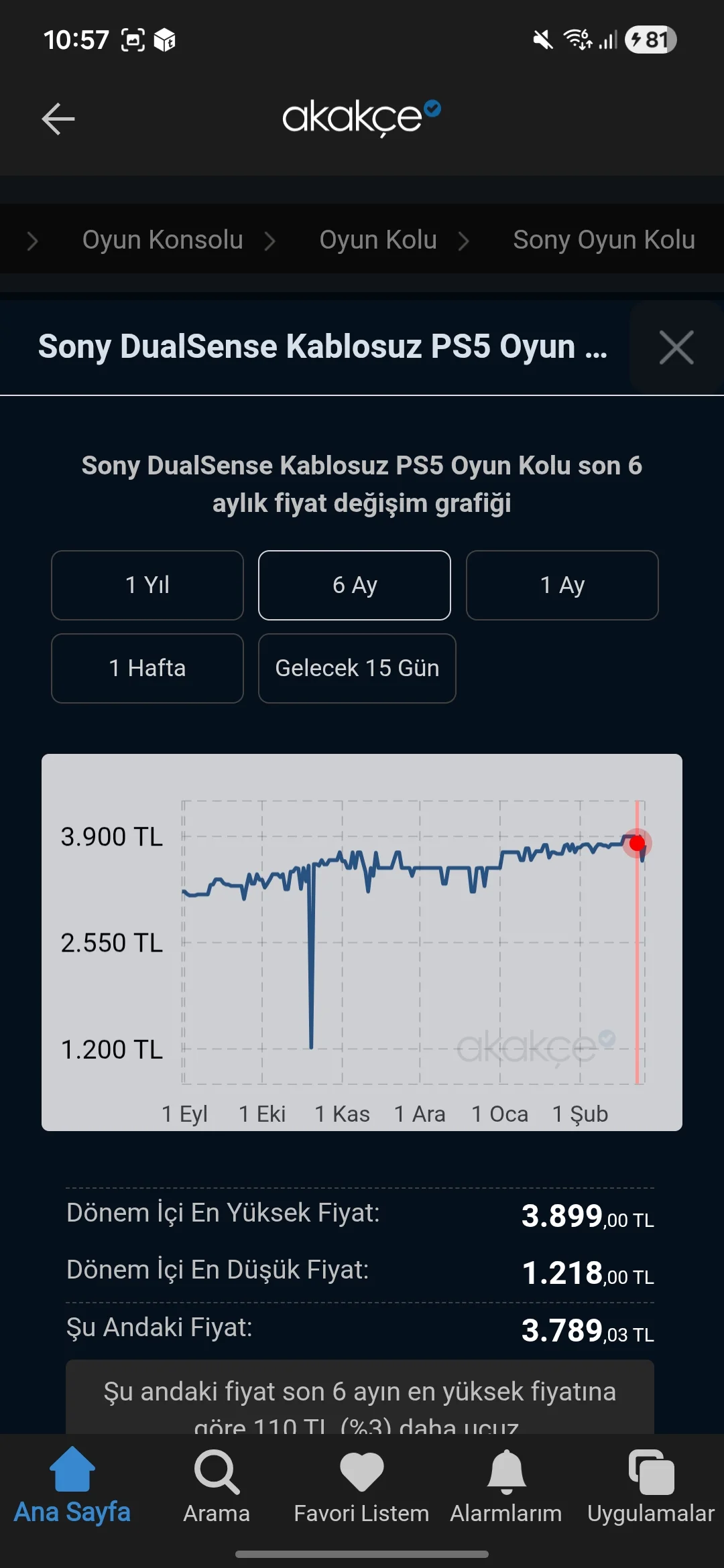Viewport: 724px width, 1568px height.
Task: View the 1 Hafta price history
Action: (147, 668)
